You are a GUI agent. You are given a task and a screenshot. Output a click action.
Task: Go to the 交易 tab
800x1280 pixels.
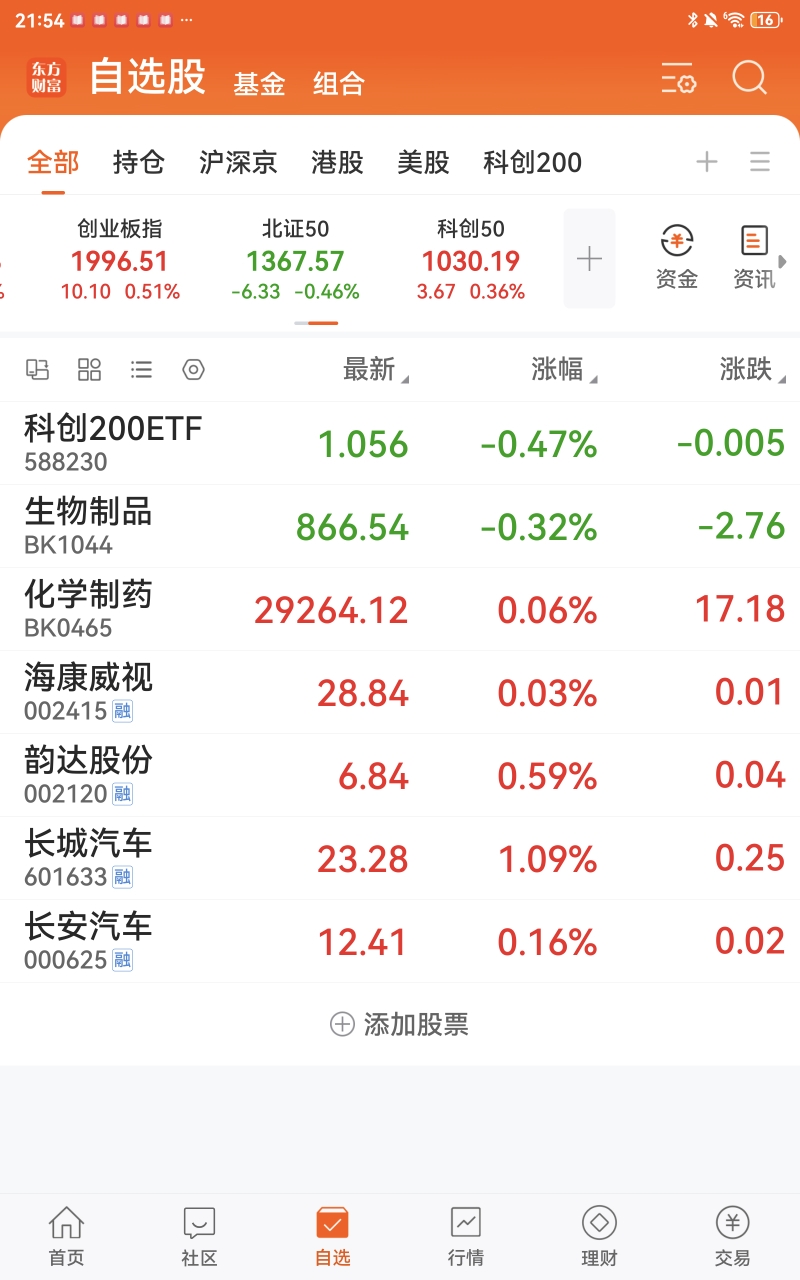tap(732, 1237)
